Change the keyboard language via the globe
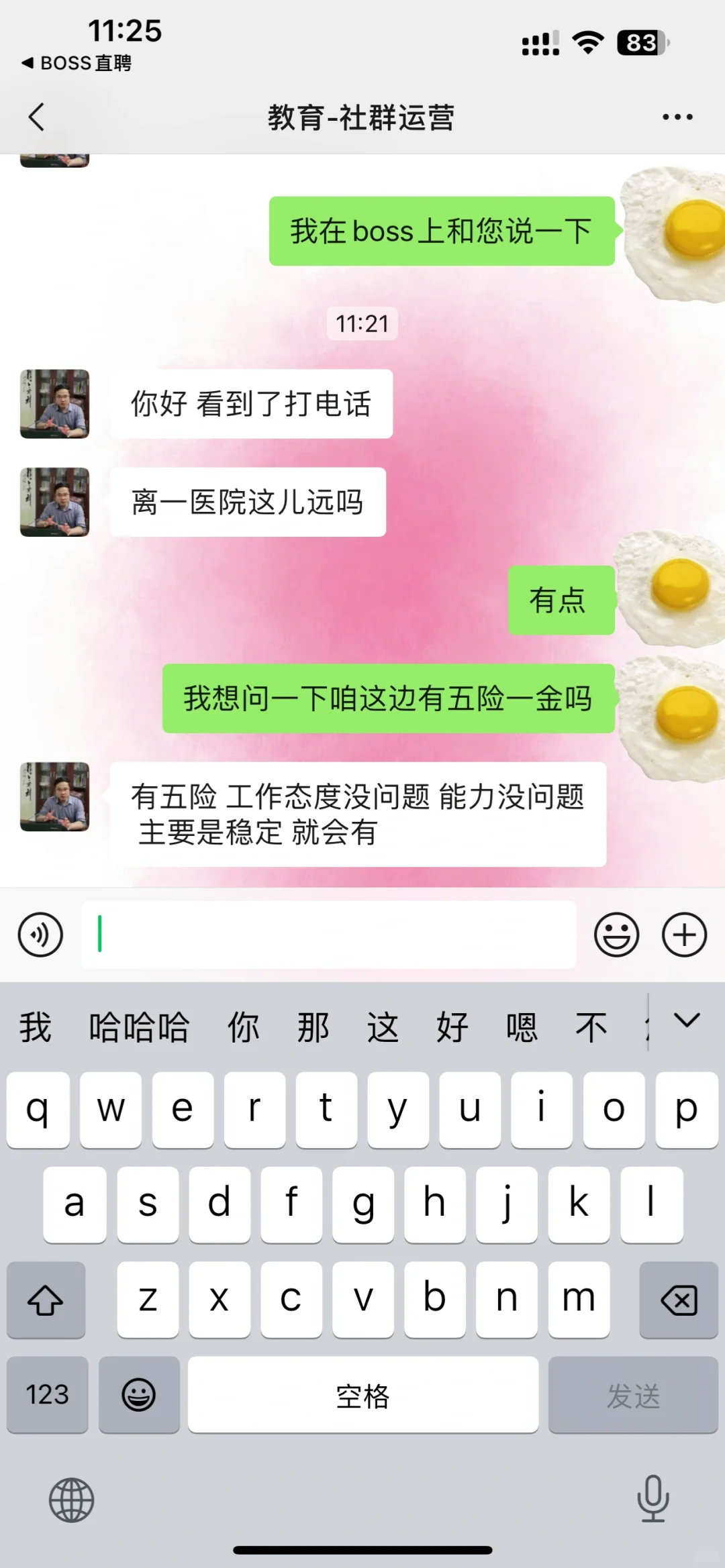Screen dimensions: 725x1568 pyautogui.click(x=71, y=1500)
